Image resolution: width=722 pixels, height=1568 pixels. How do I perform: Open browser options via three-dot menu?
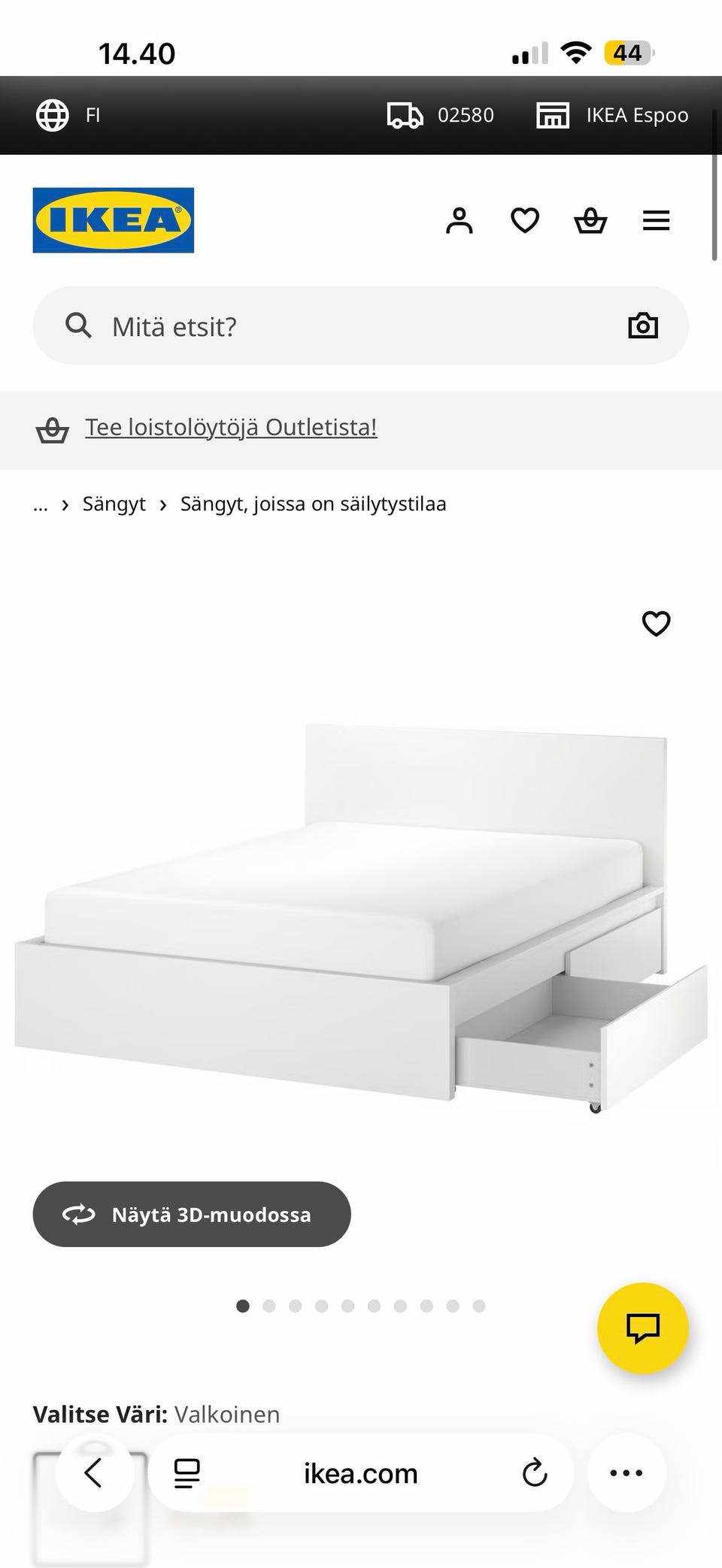click(628, 1473)
